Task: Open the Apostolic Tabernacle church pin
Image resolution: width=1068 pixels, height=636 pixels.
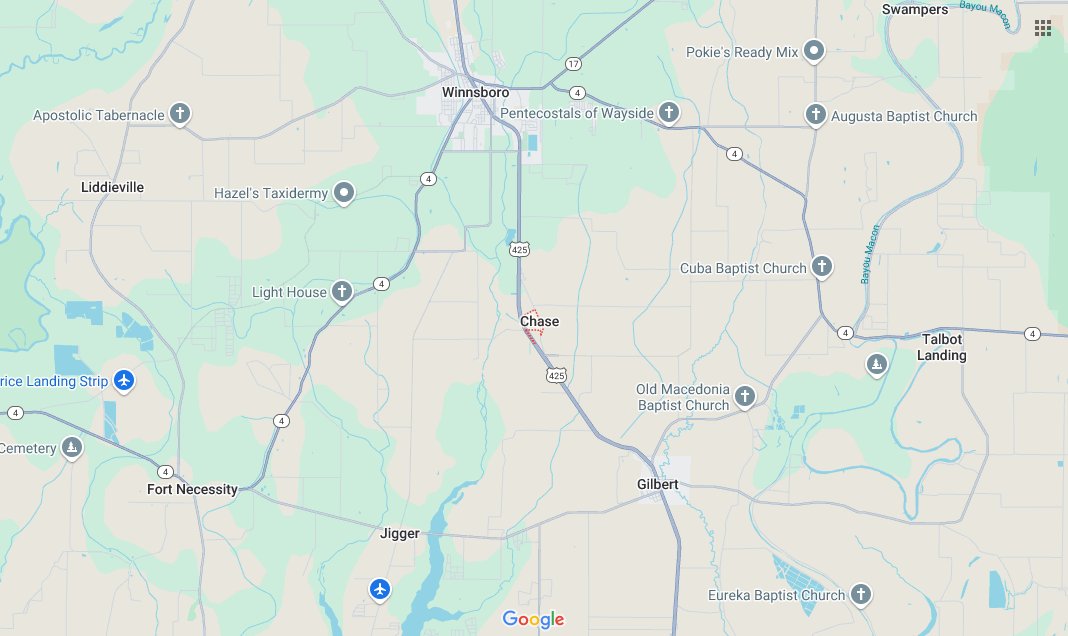Action: point(180,113)
